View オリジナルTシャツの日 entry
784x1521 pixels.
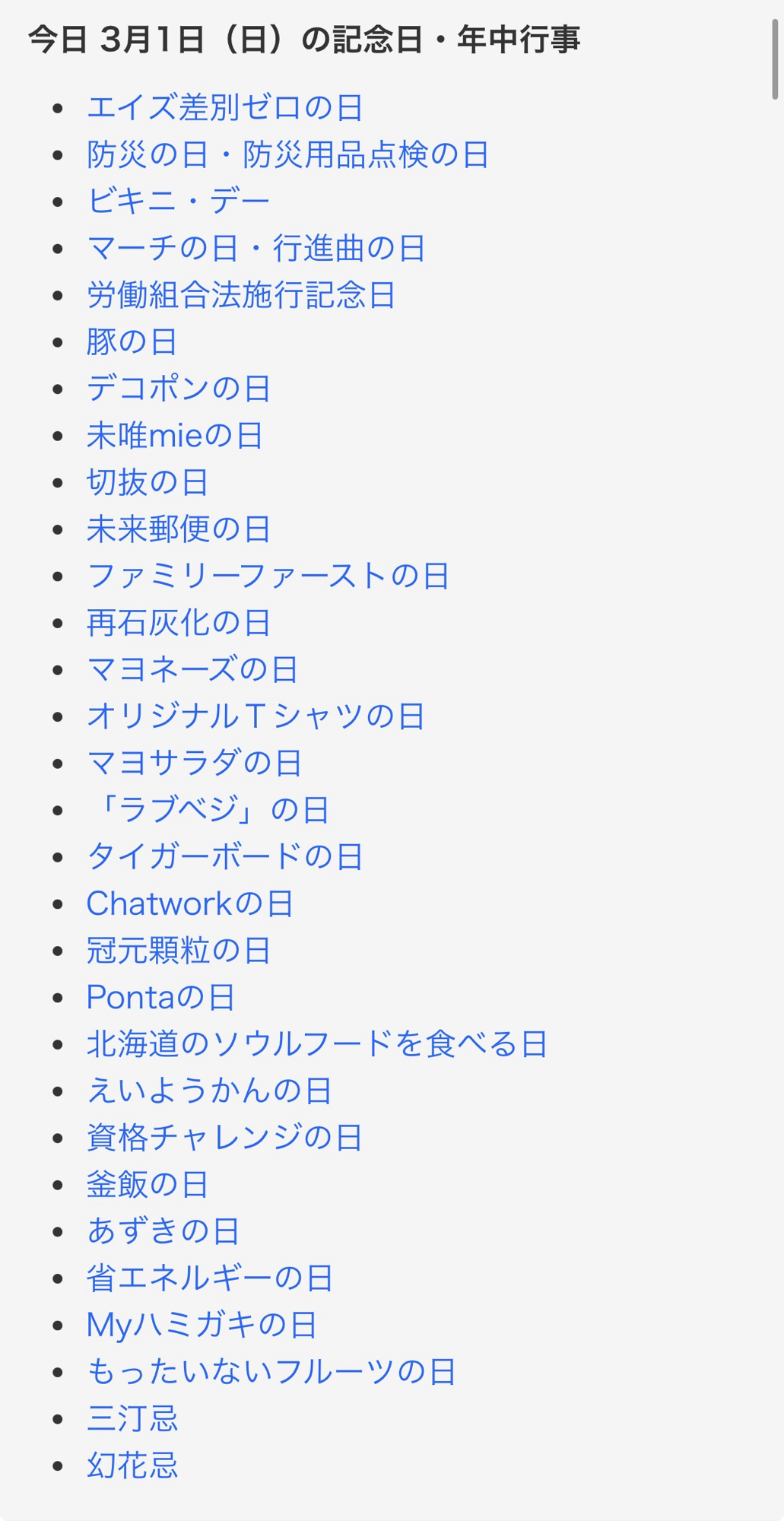point(256,716)
